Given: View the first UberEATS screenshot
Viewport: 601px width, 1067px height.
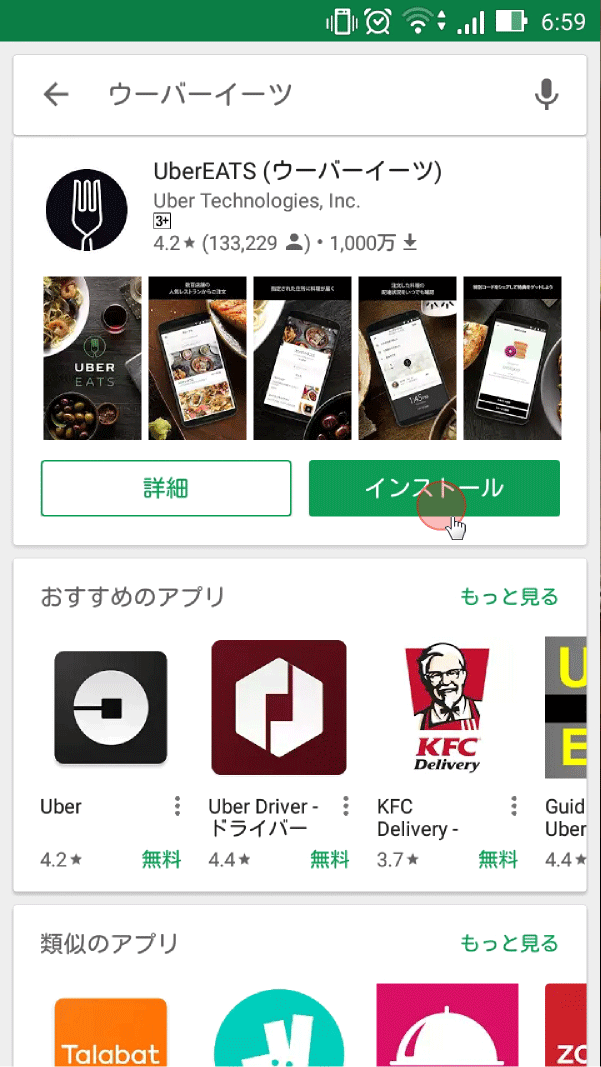Looking at the screenshot, I should [92, 358].
